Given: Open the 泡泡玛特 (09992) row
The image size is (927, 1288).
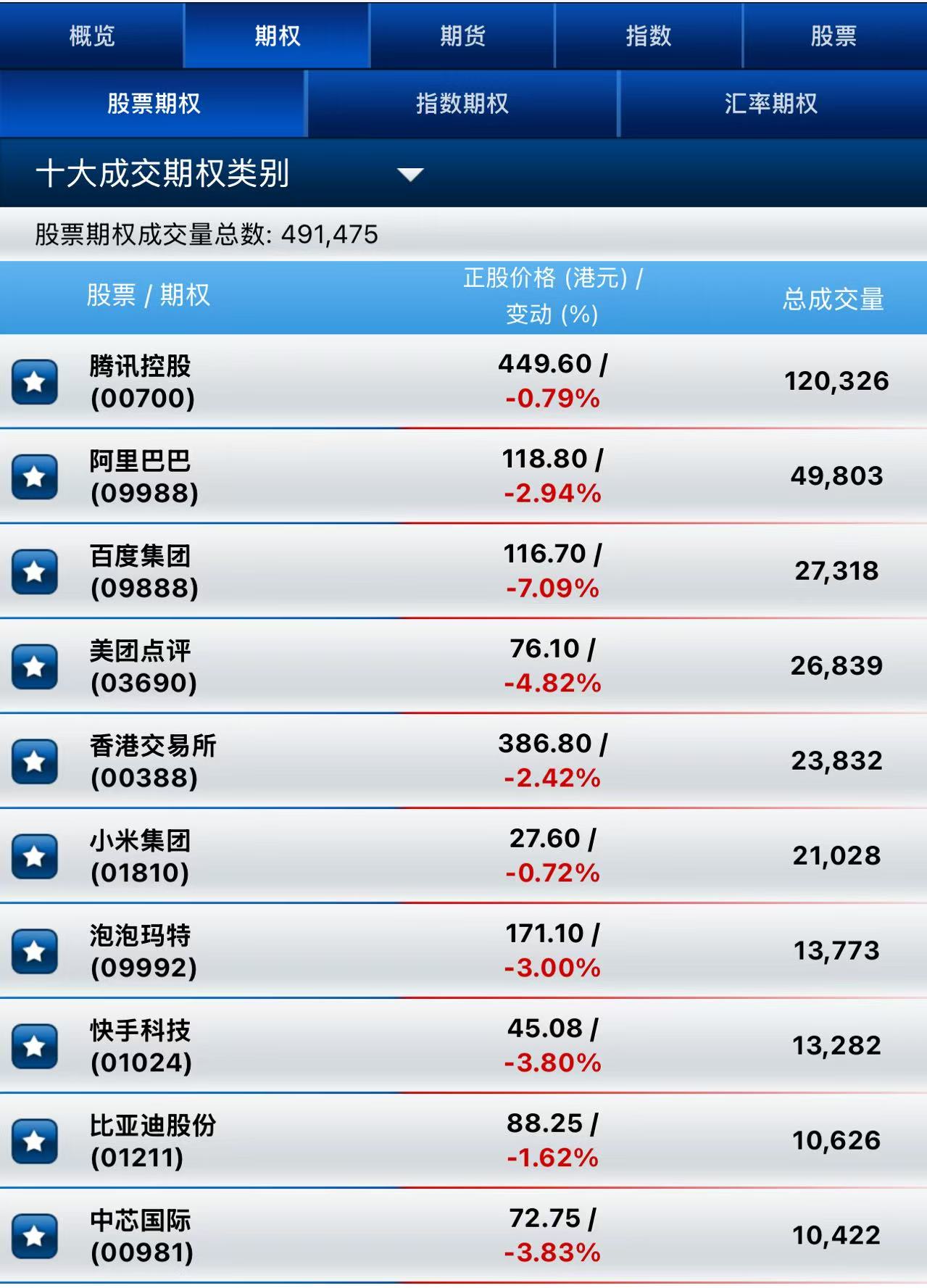Looking at the screenshot, I should tap(463, 951).
